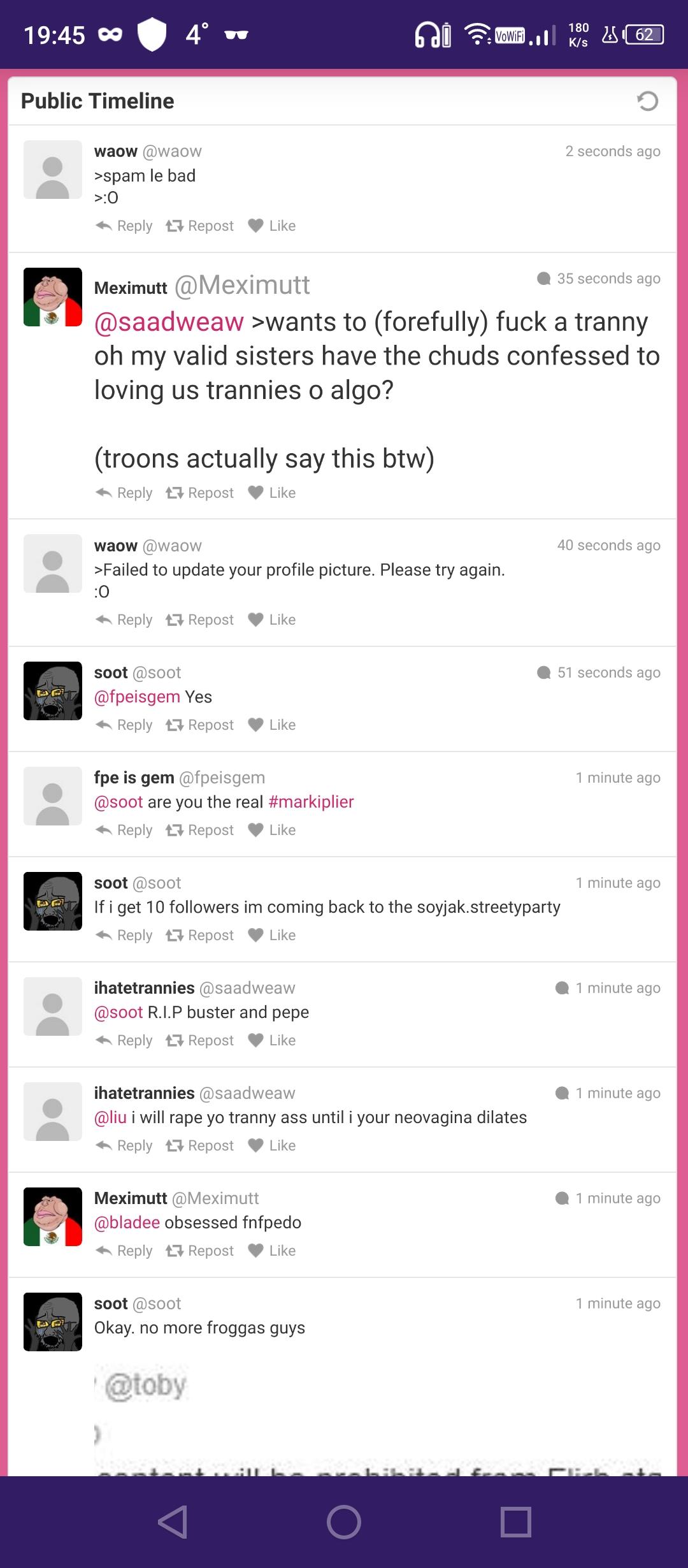Go back with the system back button
This screenshot has height=1568, width=688.
coord(172,1522)
